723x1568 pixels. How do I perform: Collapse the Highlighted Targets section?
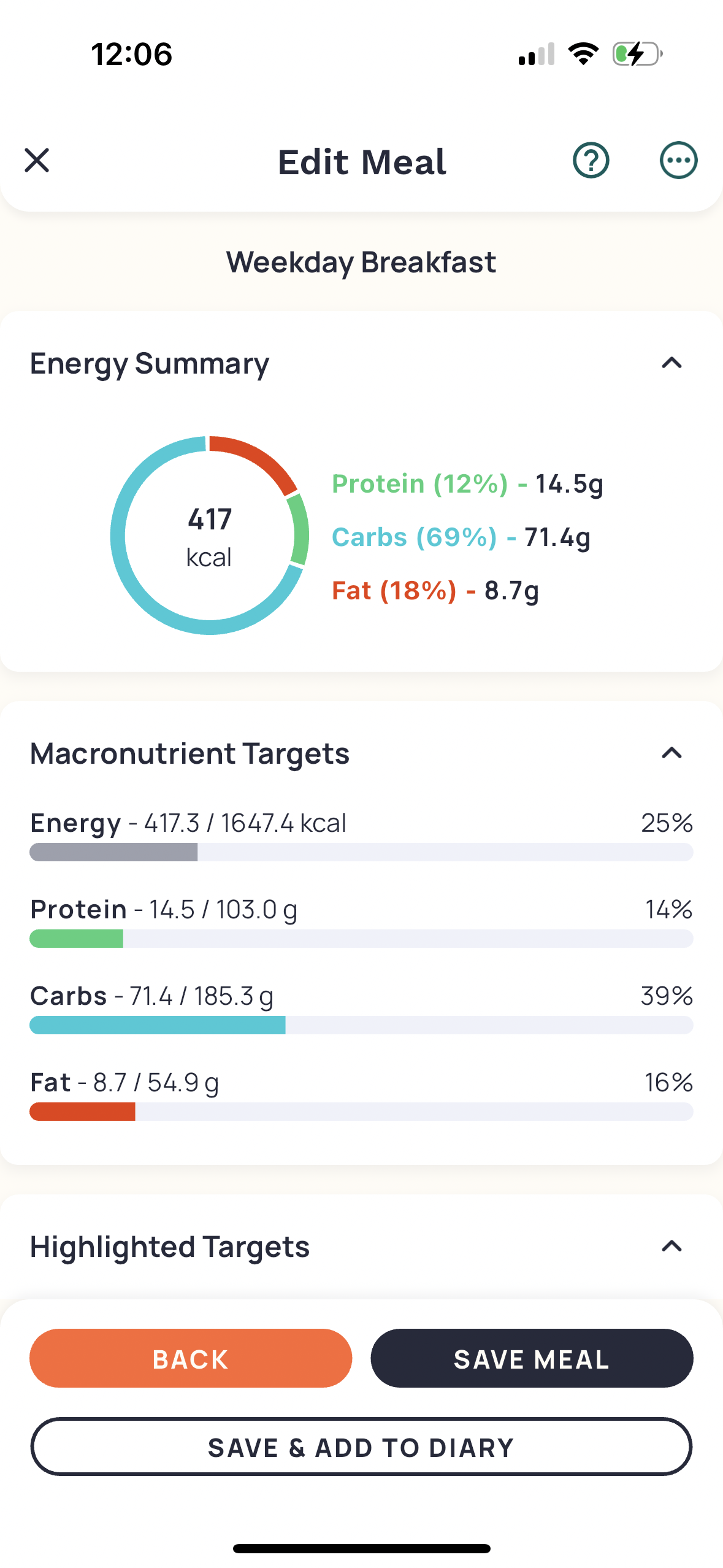pyautogui.click(x=672, y=1246)
